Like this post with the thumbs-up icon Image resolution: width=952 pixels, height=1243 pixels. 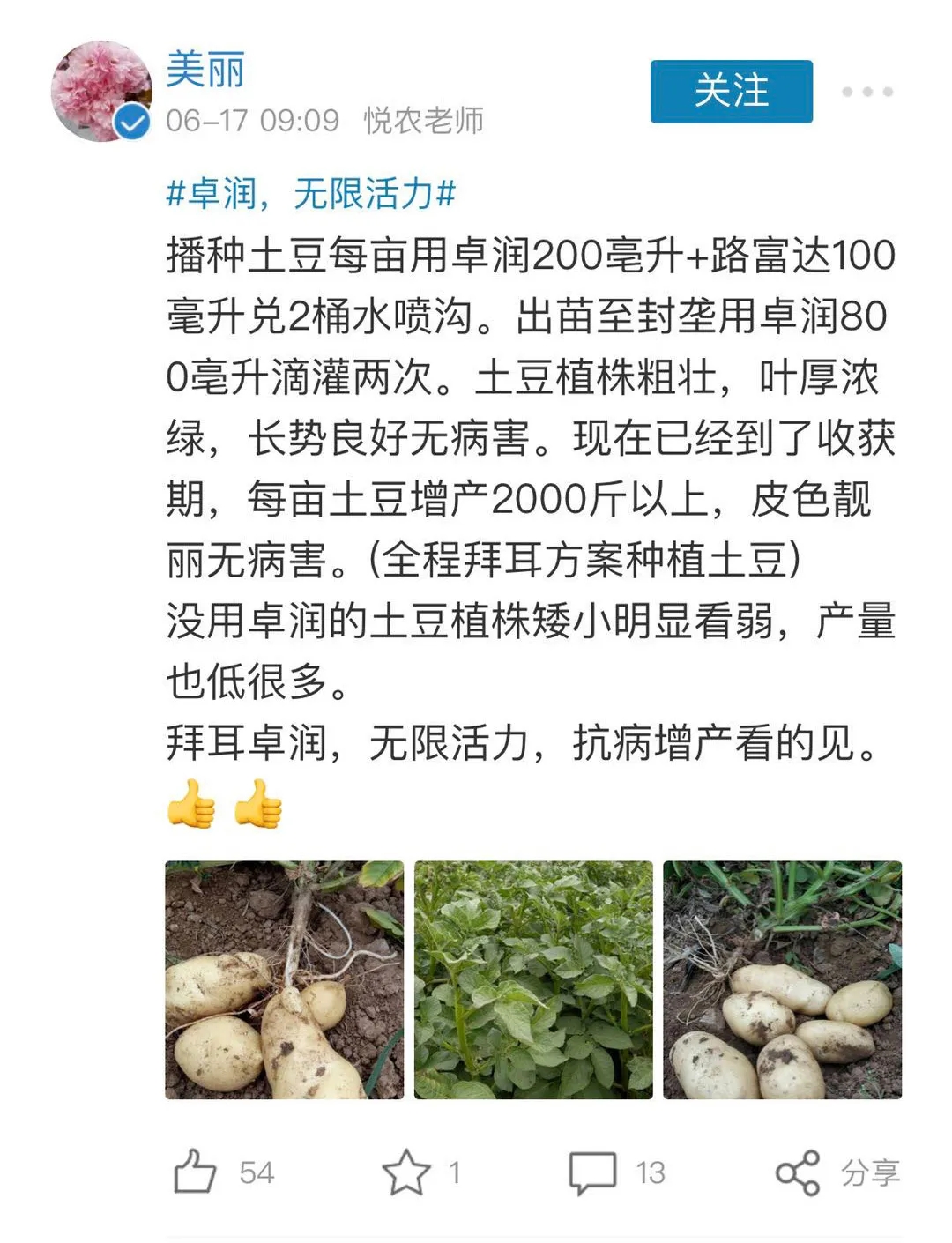[x=196, y=1172]
